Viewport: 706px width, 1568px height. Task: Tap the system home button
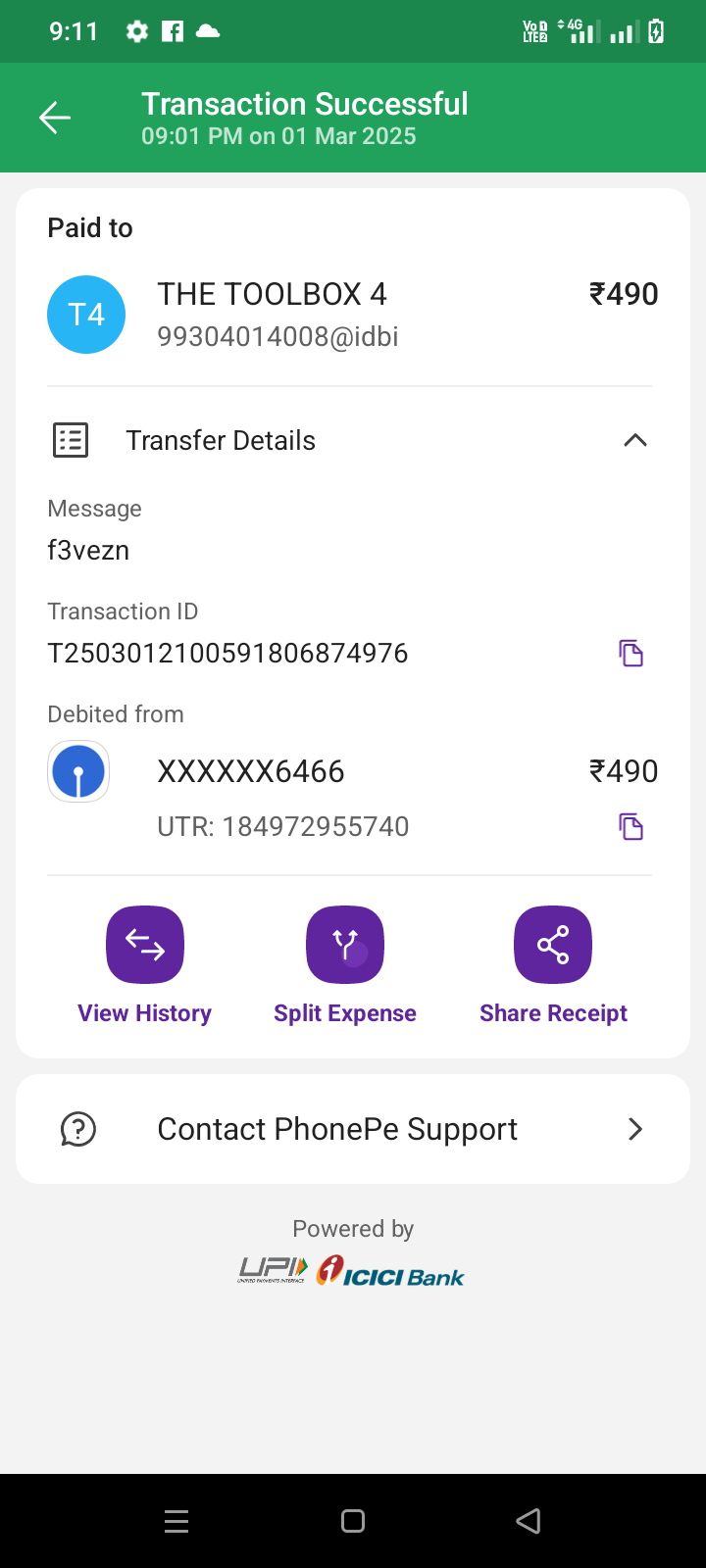click(x=353, y=1521)
